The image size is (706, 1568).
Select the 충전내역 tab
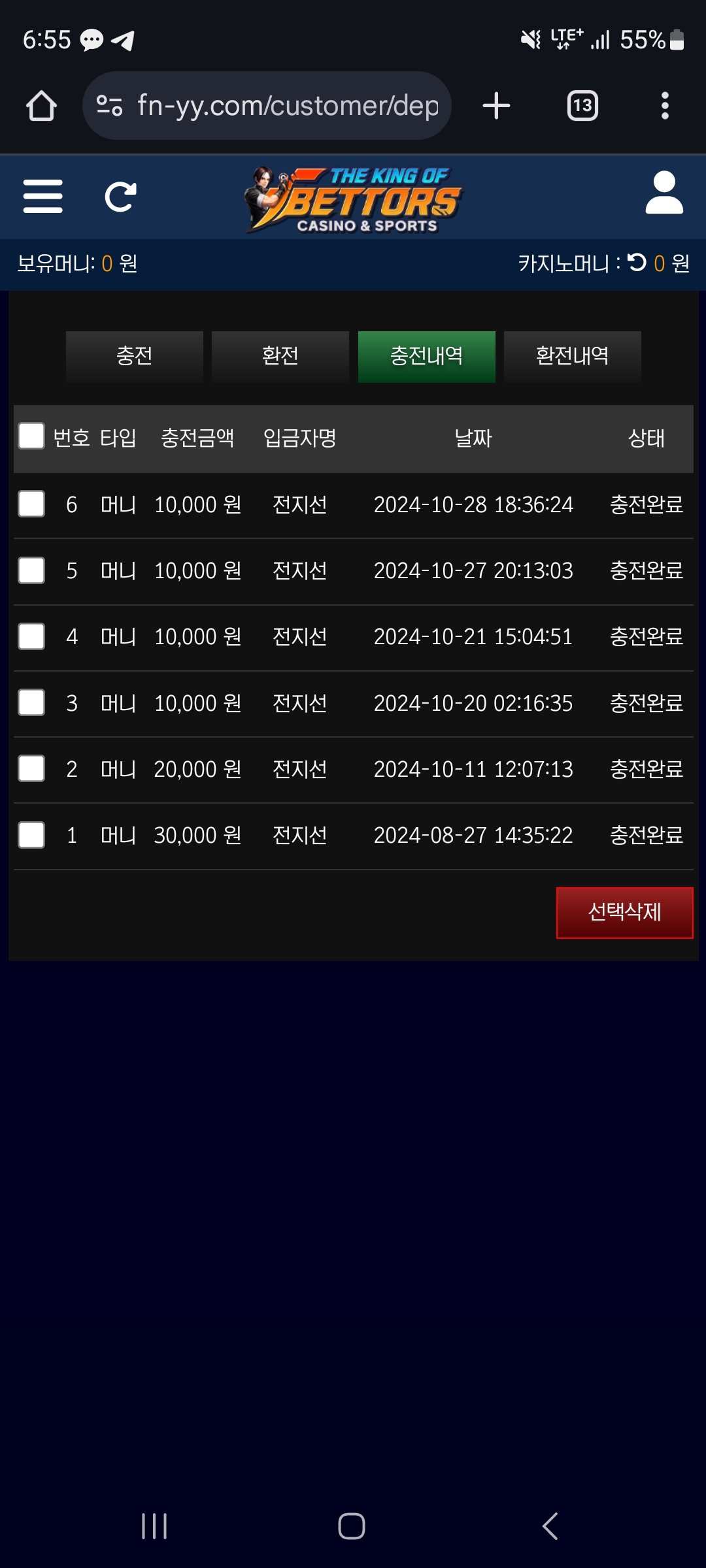coord(426,356)
